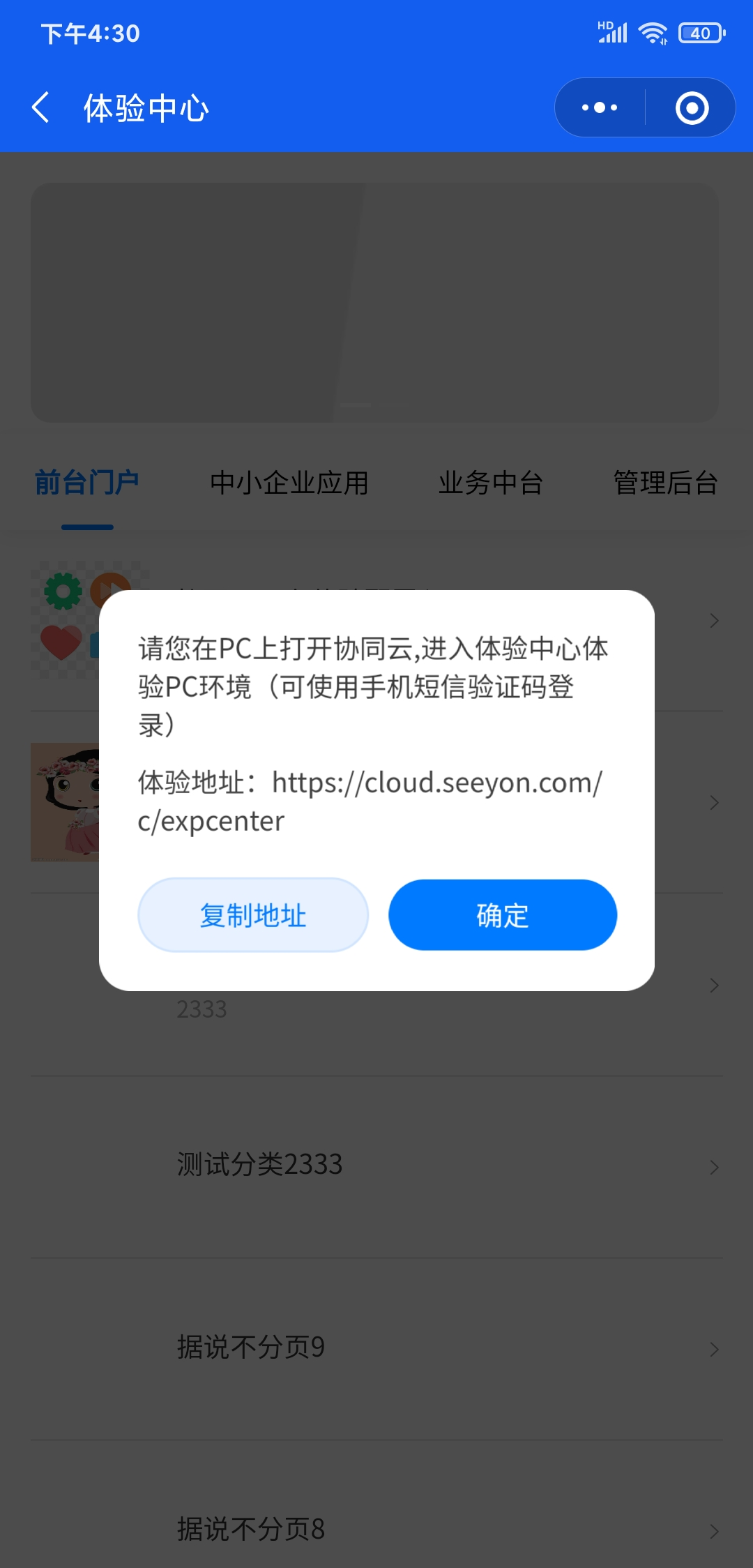This screenshot has width=753, height=1568.
Task: Close the mini program via circle icon
Action: (x=692, y=108)
